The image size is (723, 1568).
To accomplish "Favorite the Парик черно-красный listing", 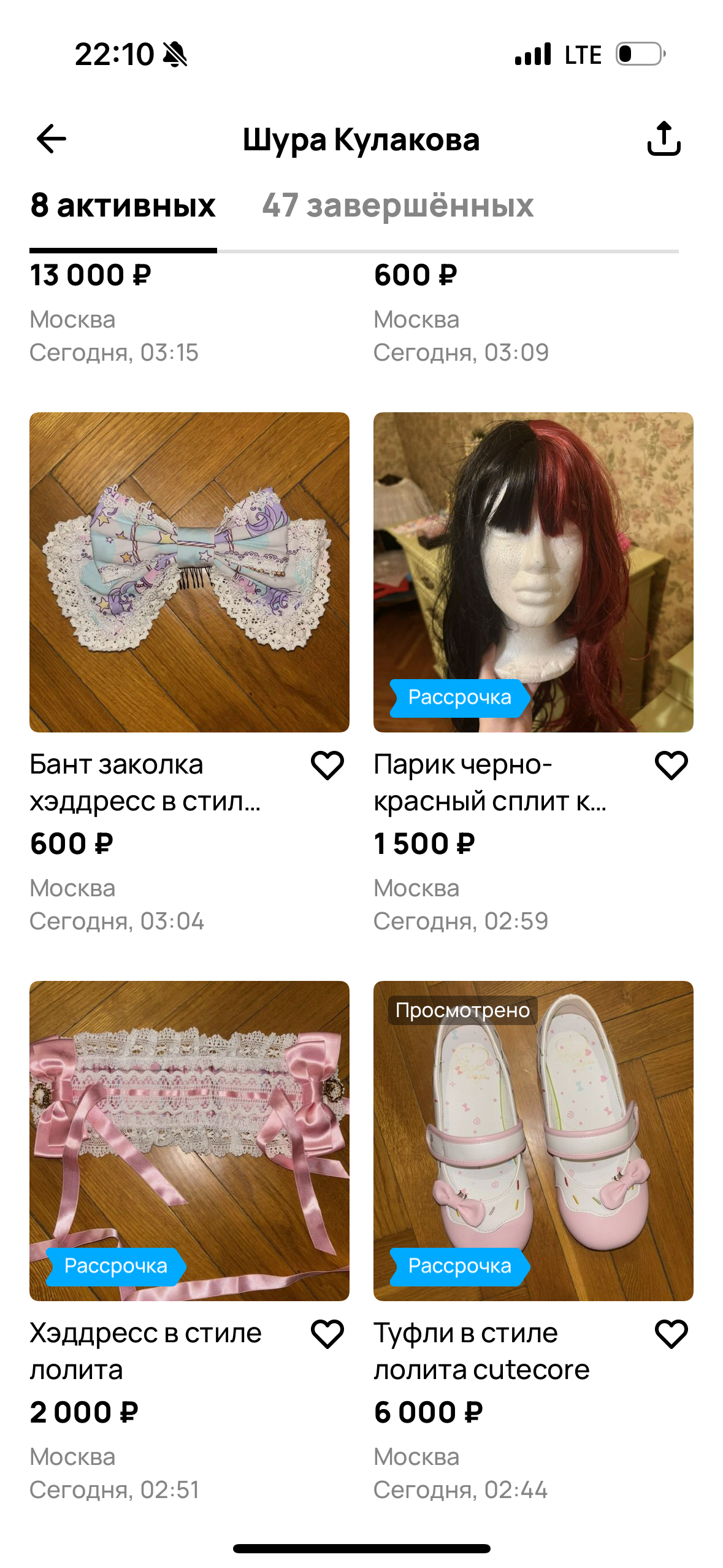I will [x=671, y=766].
